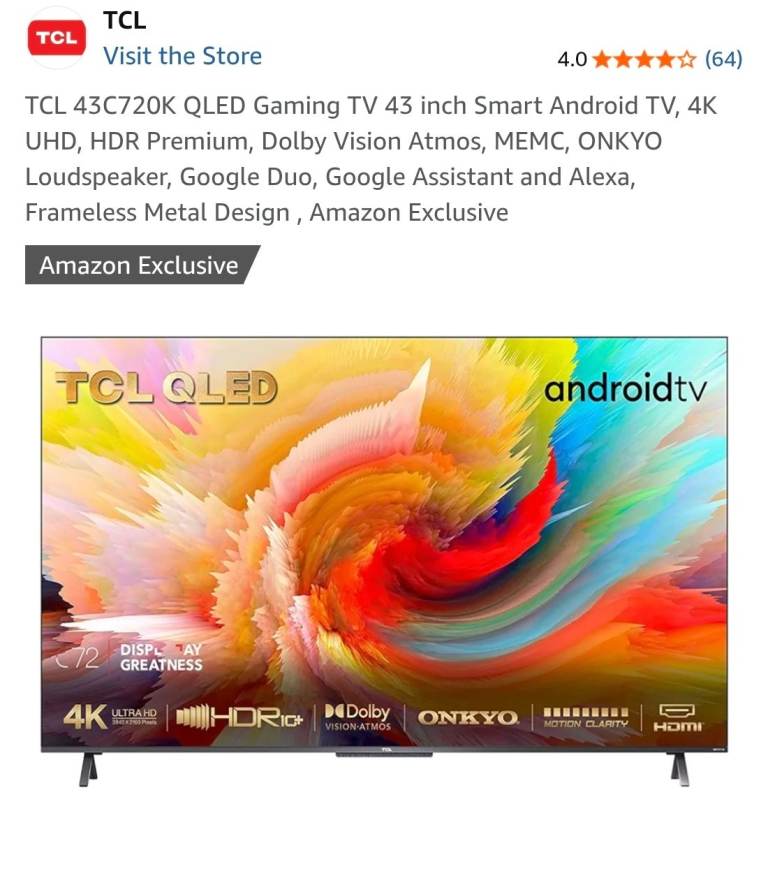
Task: Click the androidtv logo on the screen
Action: [x=628, y=390]
